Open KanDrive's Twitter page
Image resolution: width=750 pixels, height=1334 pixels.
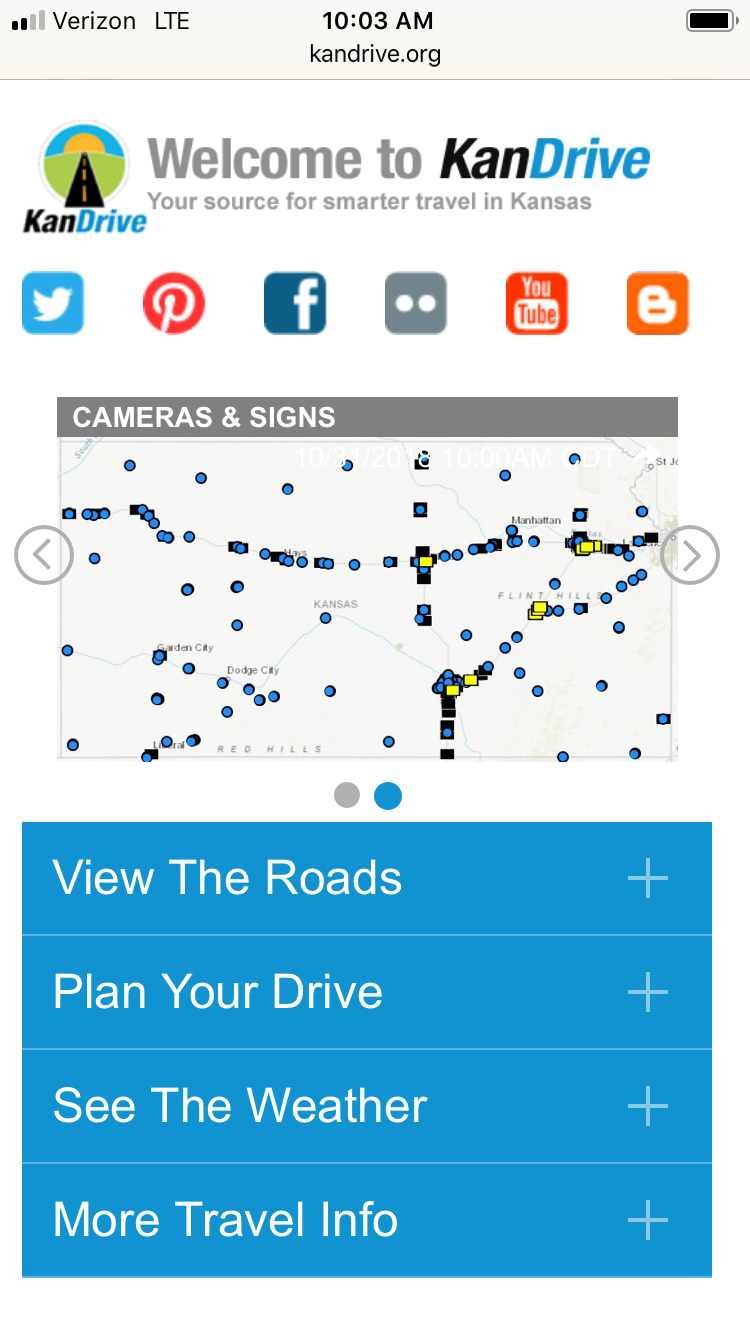[x=53, y=303]
